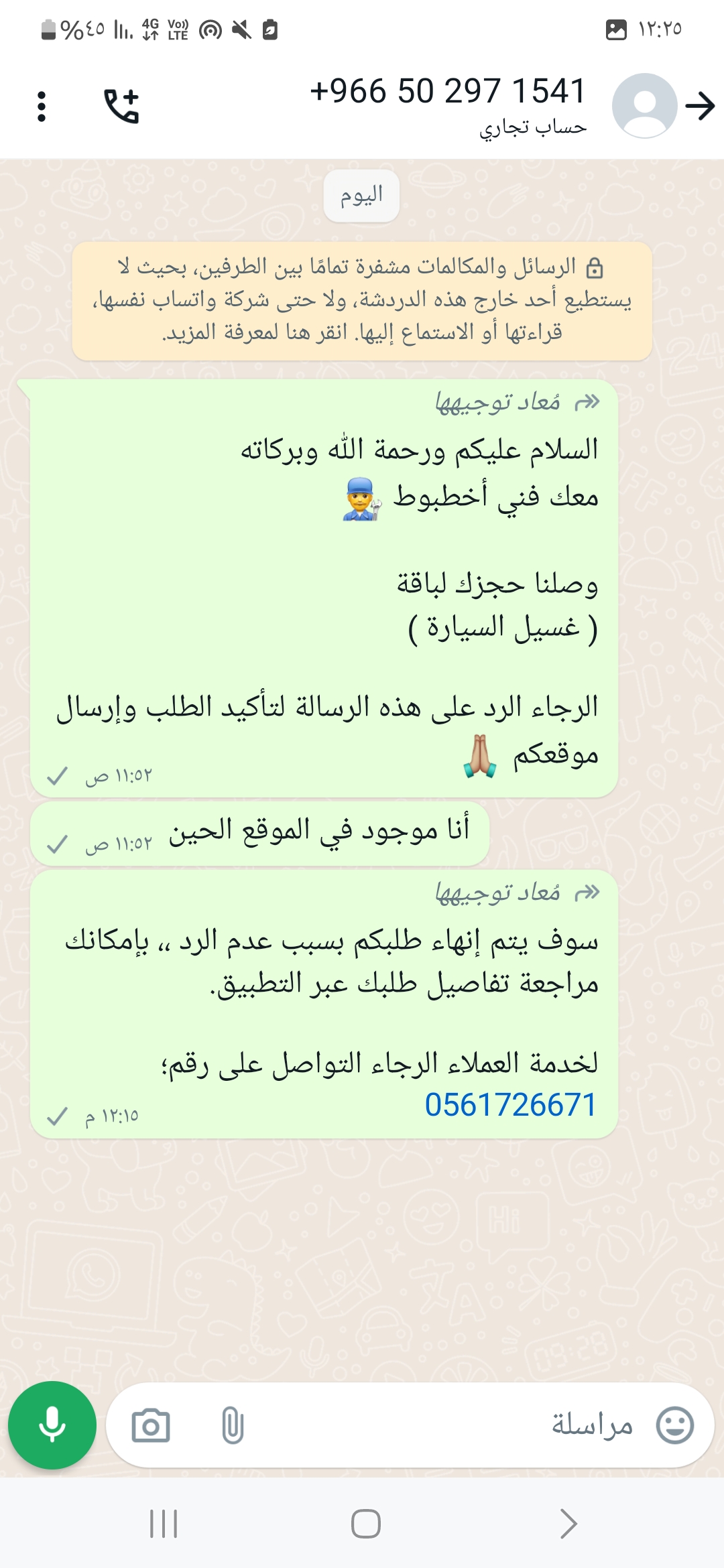Open the contact's profile picture
724x1568 pixels.
[x=644, y=106]
